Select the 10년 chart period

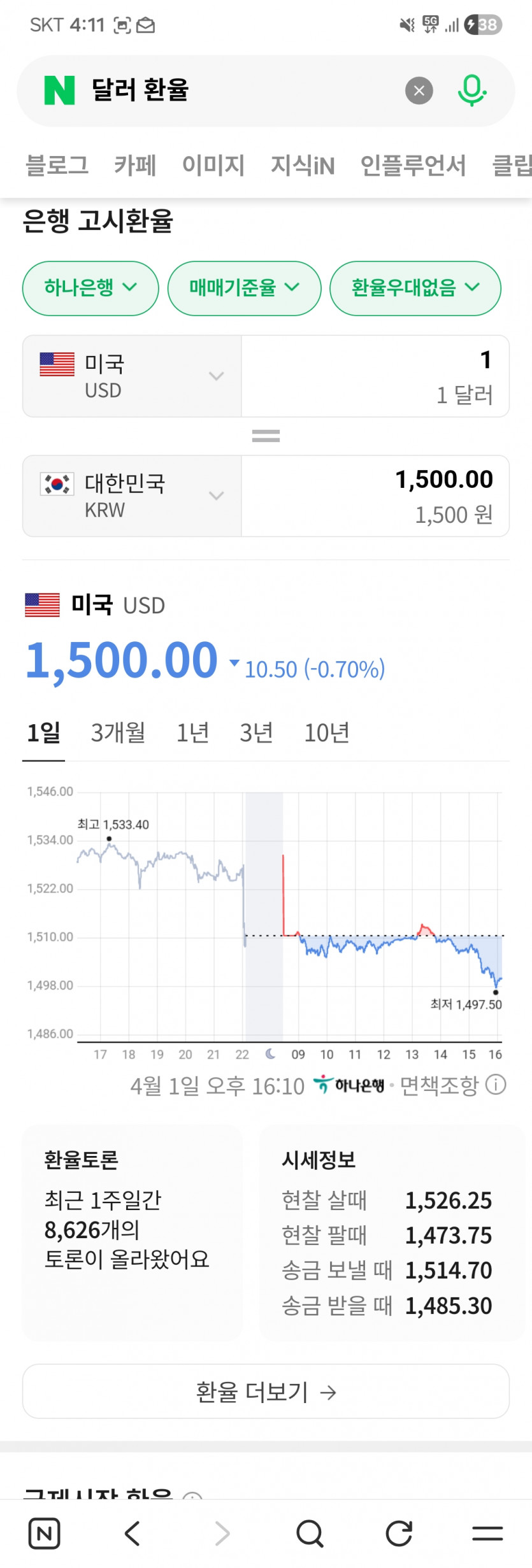pyautogui.click(x=326, y=733)
